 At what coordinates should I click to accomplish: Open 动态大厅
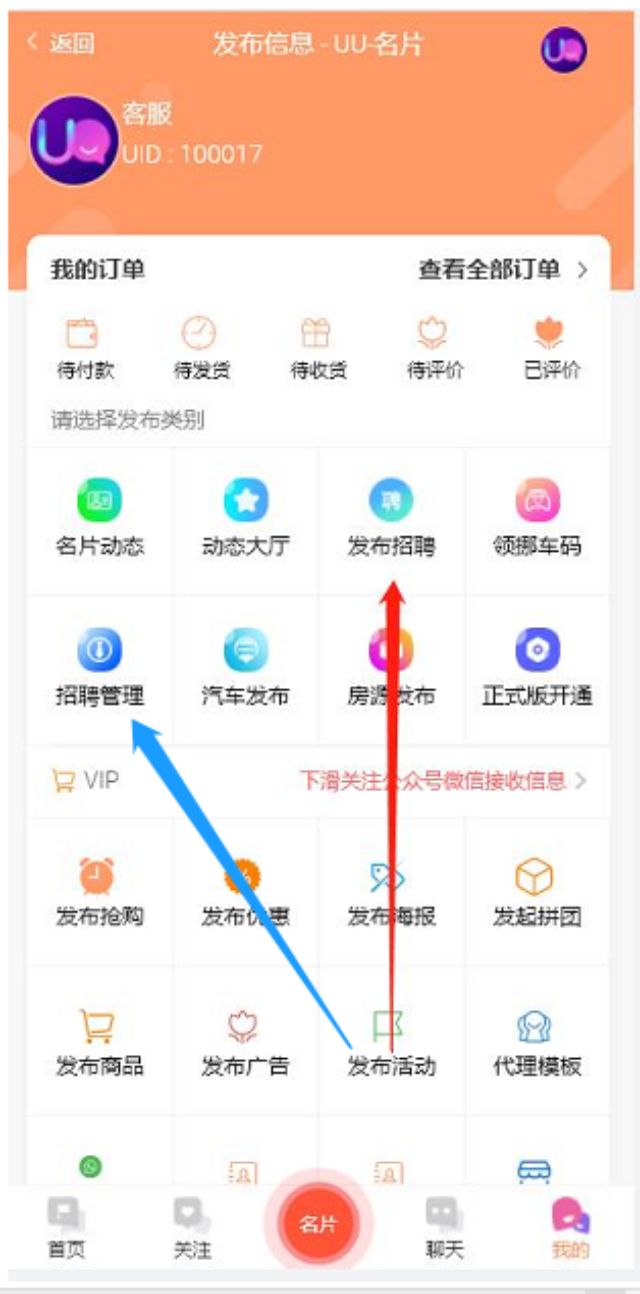point(246,519)
